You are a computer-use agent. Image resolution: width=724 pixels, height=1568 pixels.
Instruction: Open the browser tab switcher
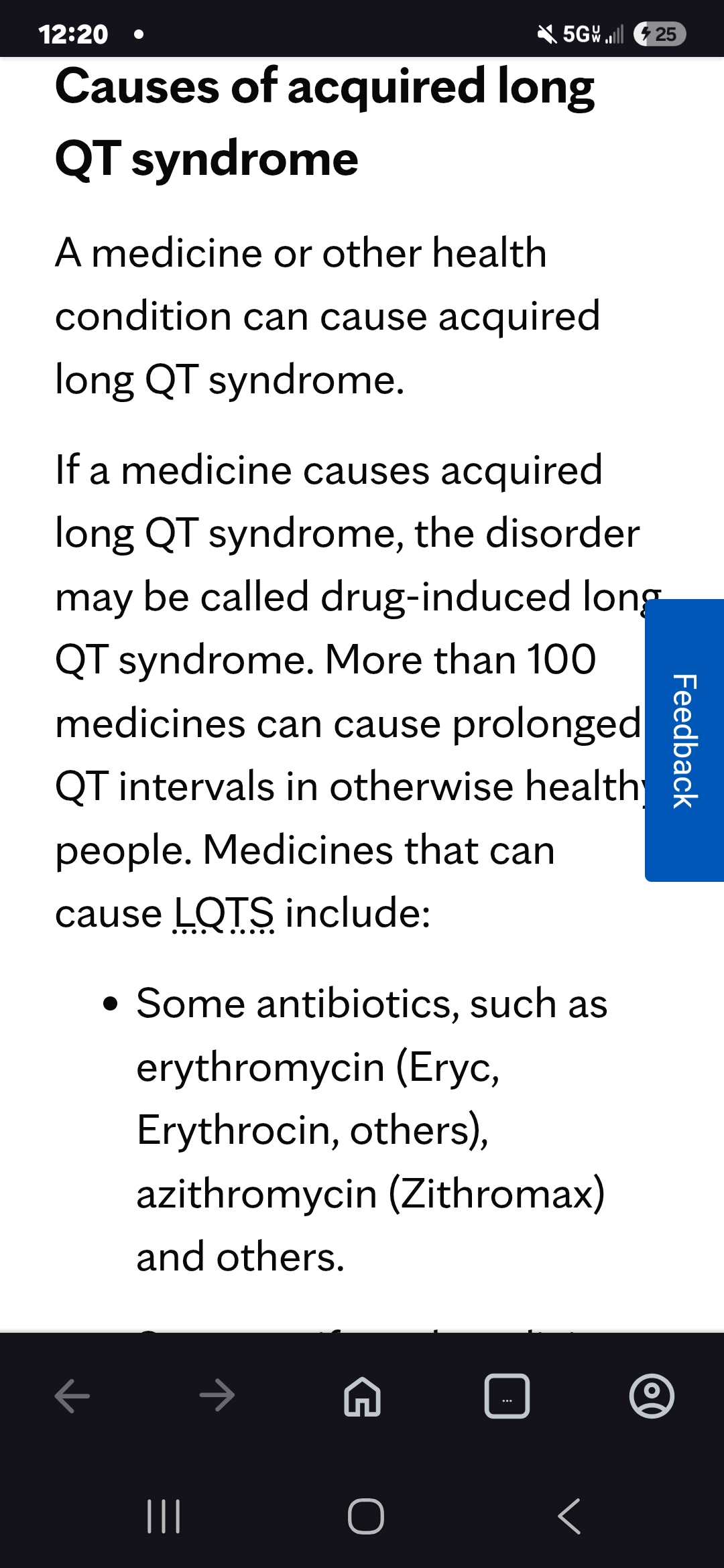(x=507, y=1396)
